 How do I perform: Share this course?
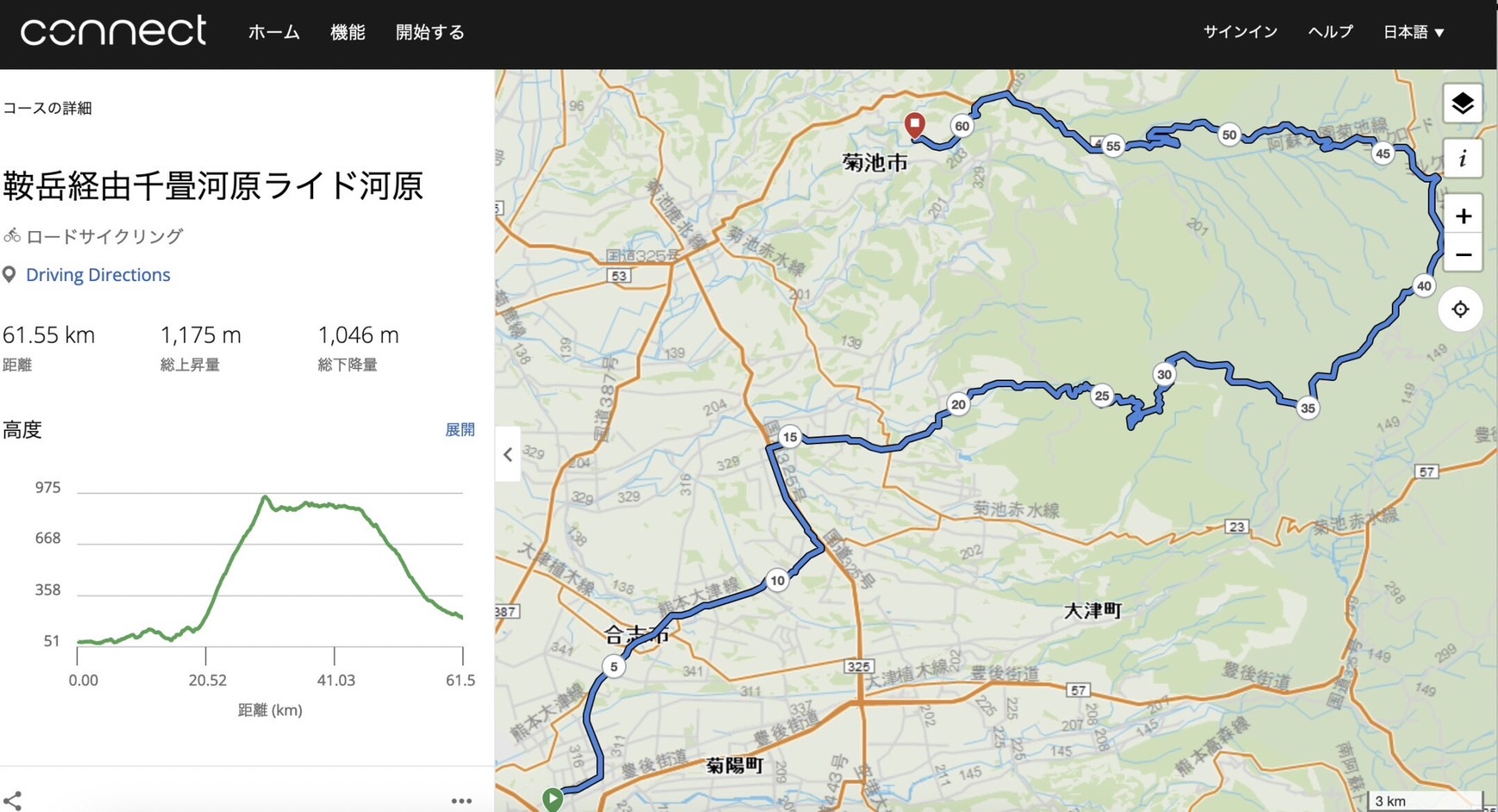[x=13, y=800]
